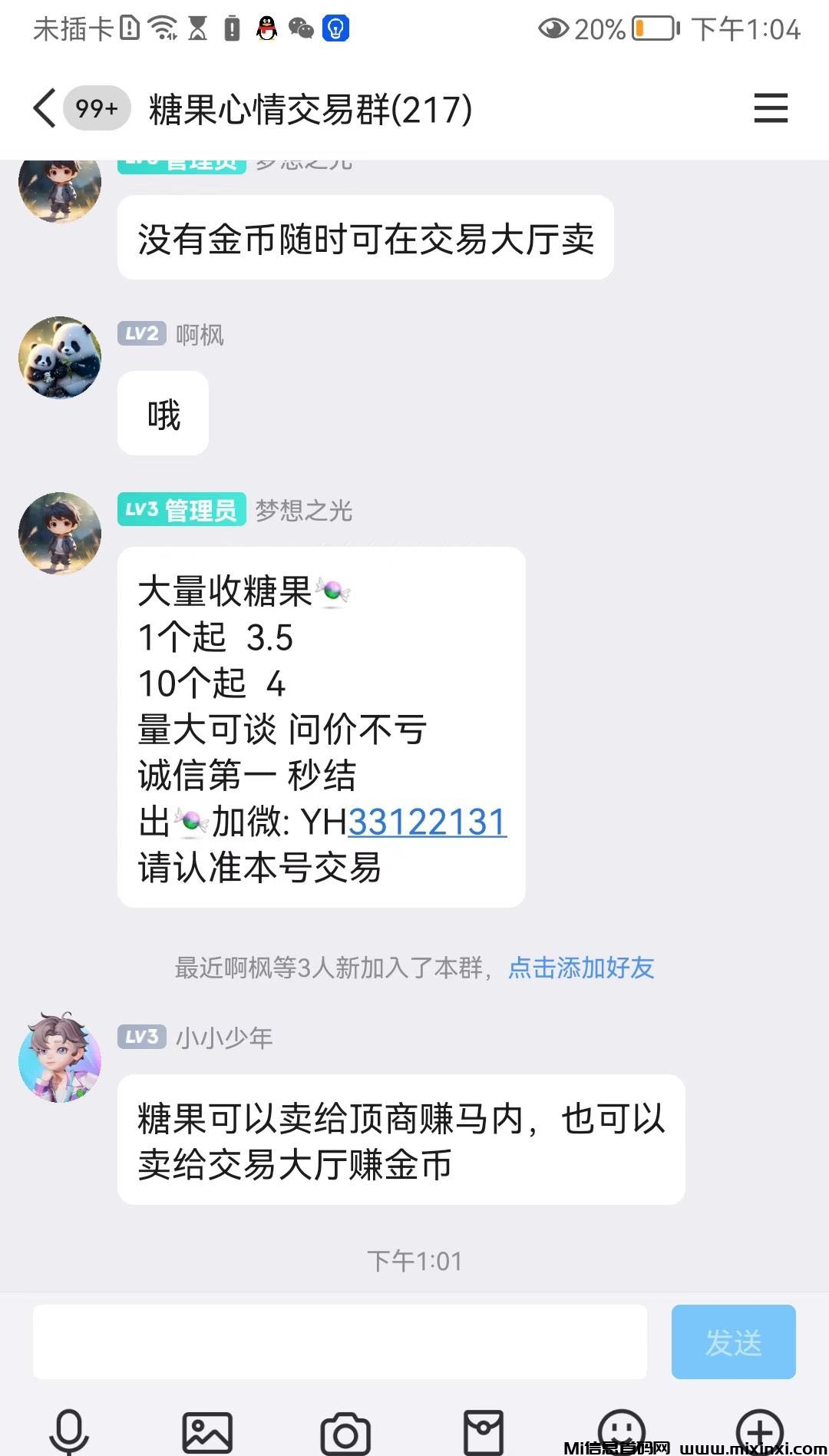This screenshot has width=829, height=1456.
Task: Open the photo gallery picker
Action: coord(207,1431)
